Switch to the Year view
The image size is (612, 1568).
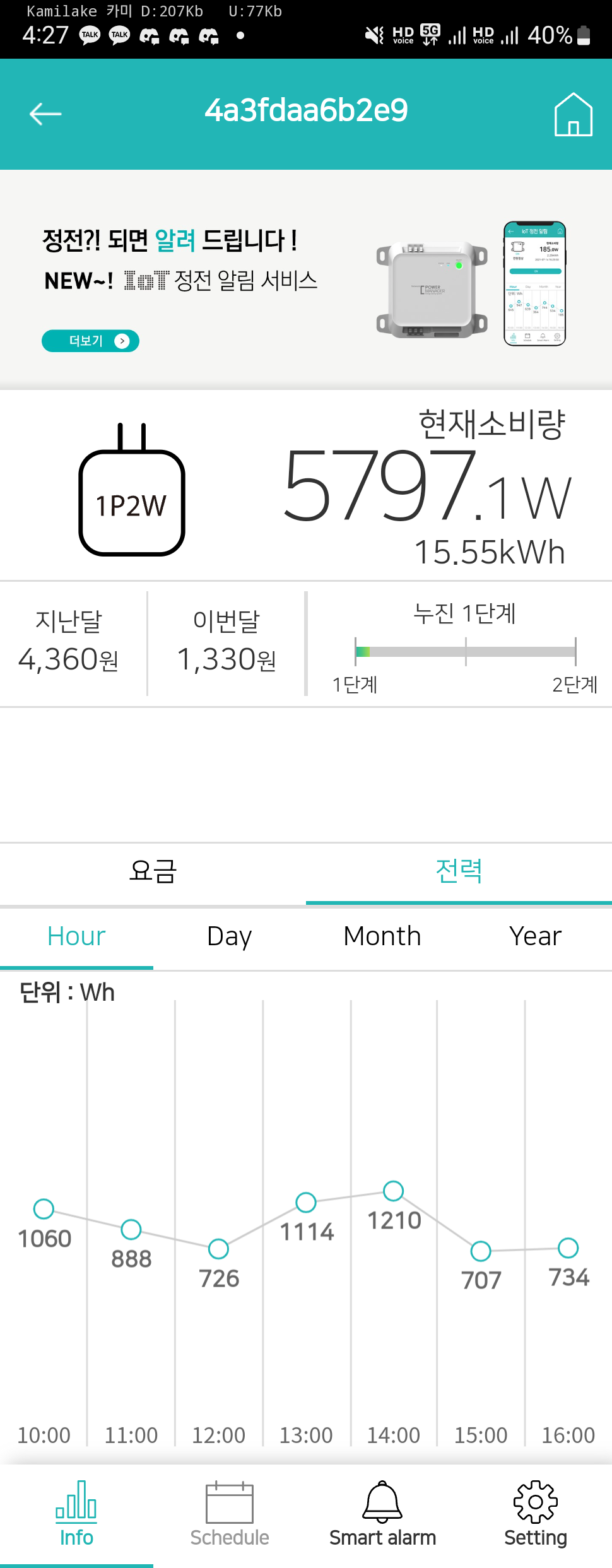point(536,936)
